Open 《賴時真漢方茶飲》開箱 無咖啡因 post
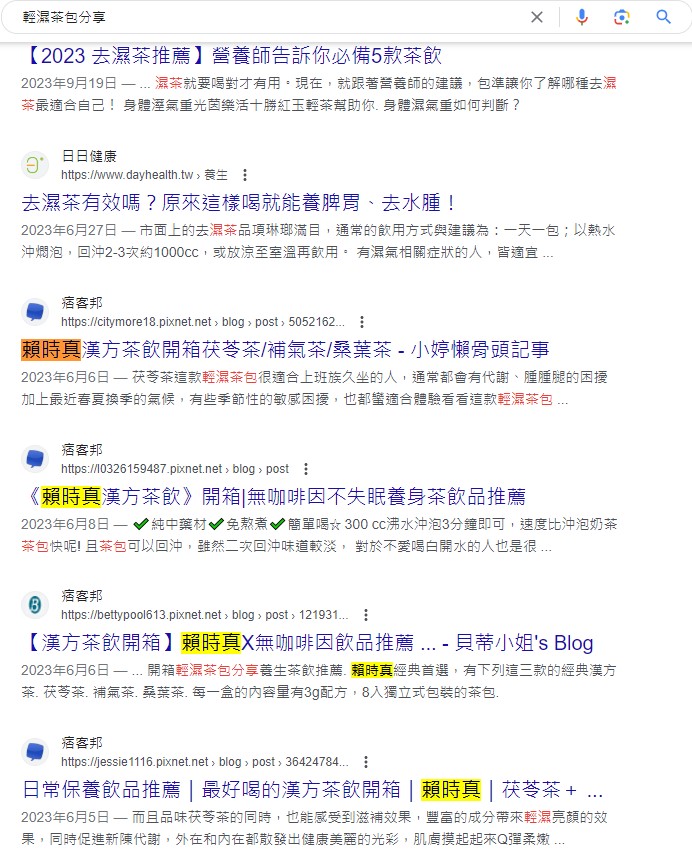Image resolution: width=692 pixels, height=852 pixels. [x=273, y=497]
